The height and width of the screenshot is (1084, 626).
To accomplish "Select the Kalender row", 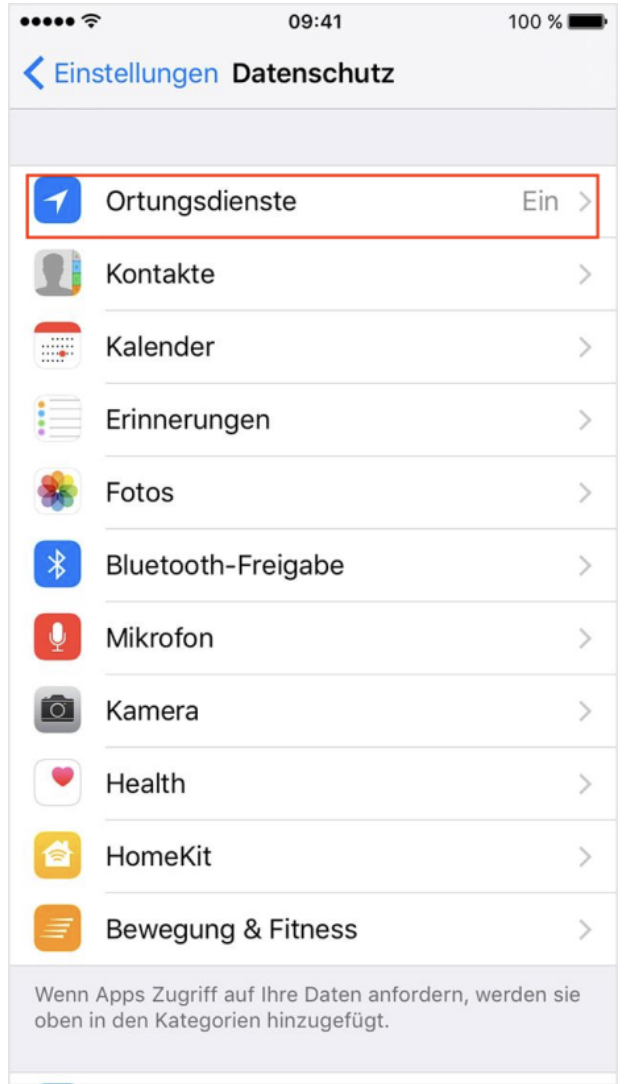I will (312, 347).
